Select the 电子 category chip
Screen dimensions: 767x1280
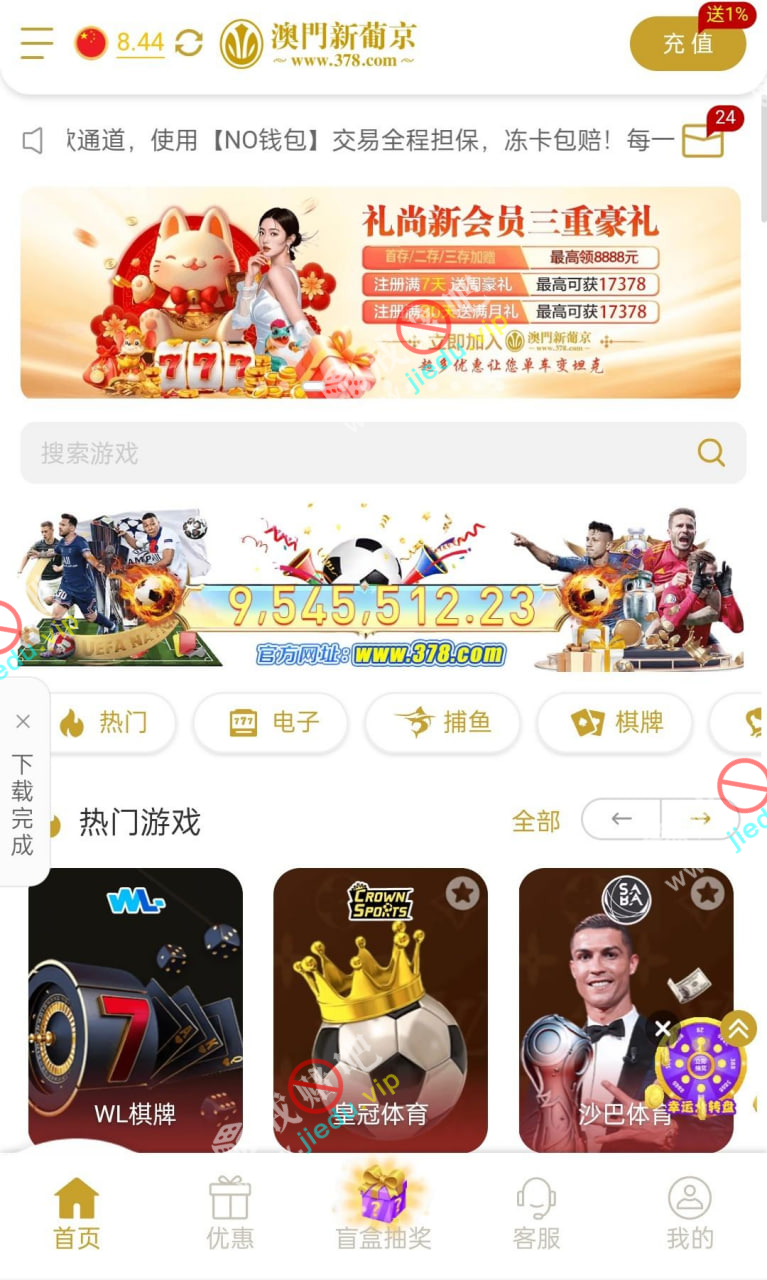pos(271,722)
